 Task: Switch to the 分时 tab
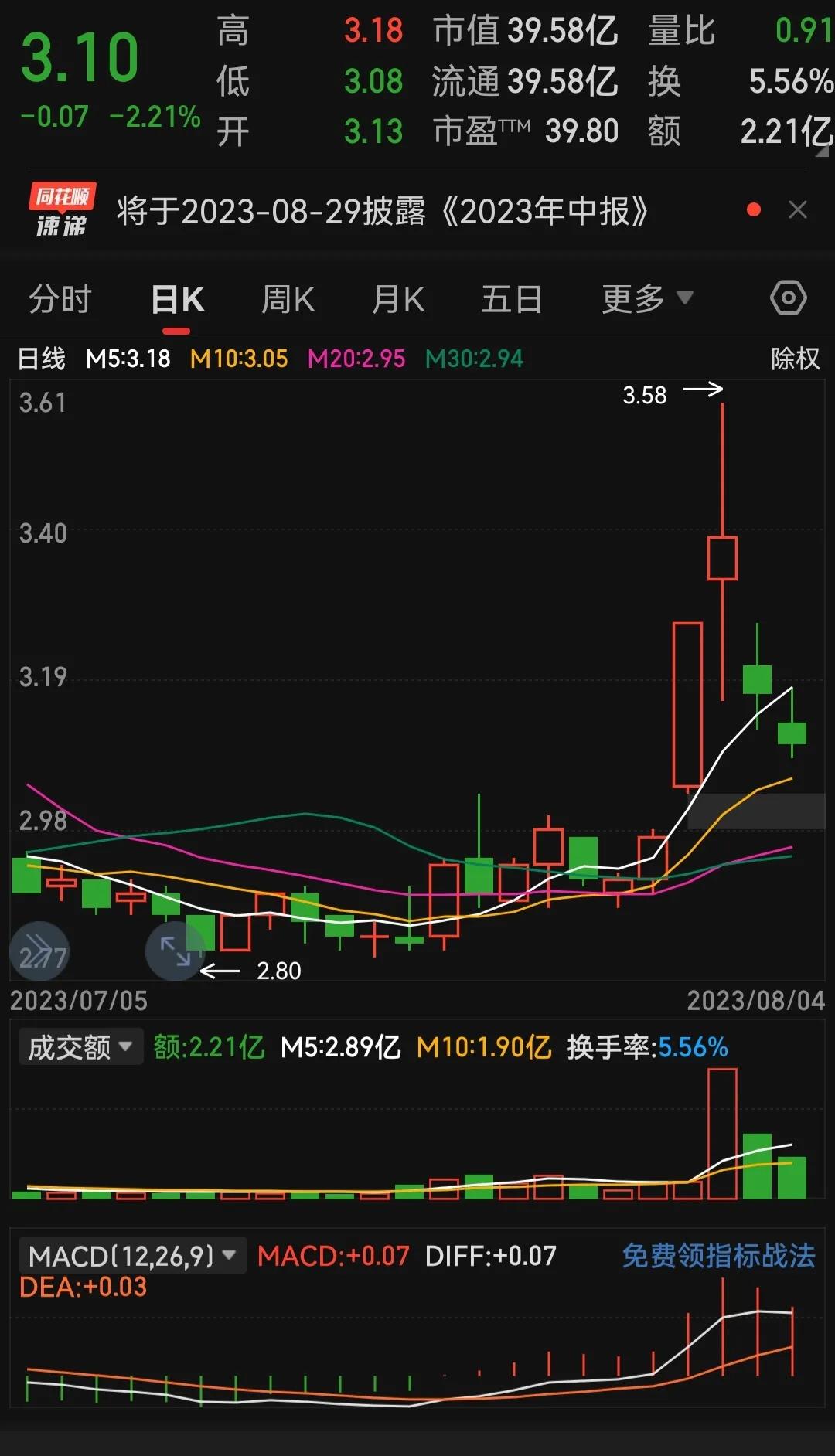click(60, 298)
